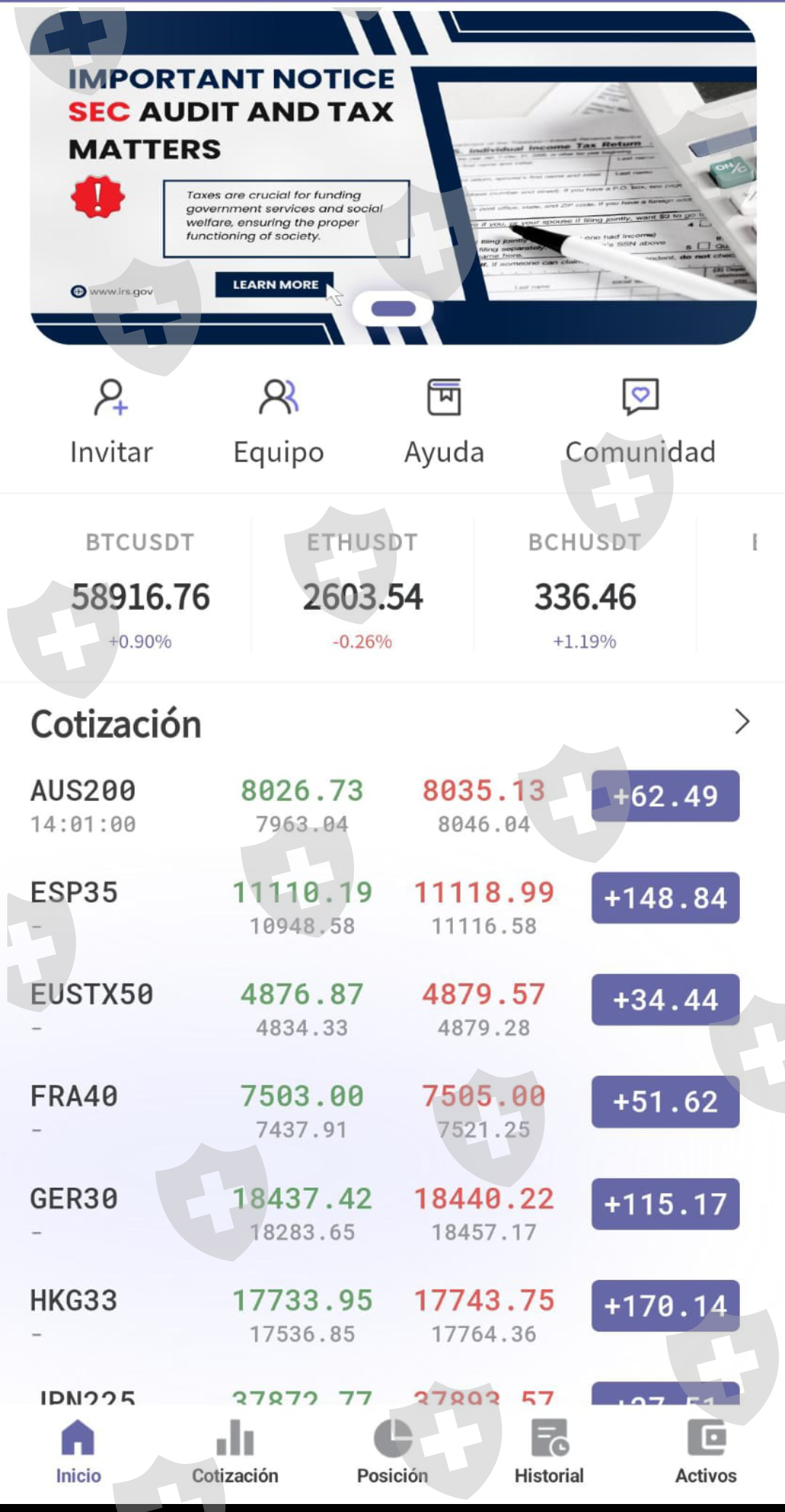Open the Comunidad section
785x1512 pixels.
[x=640, y=422]
